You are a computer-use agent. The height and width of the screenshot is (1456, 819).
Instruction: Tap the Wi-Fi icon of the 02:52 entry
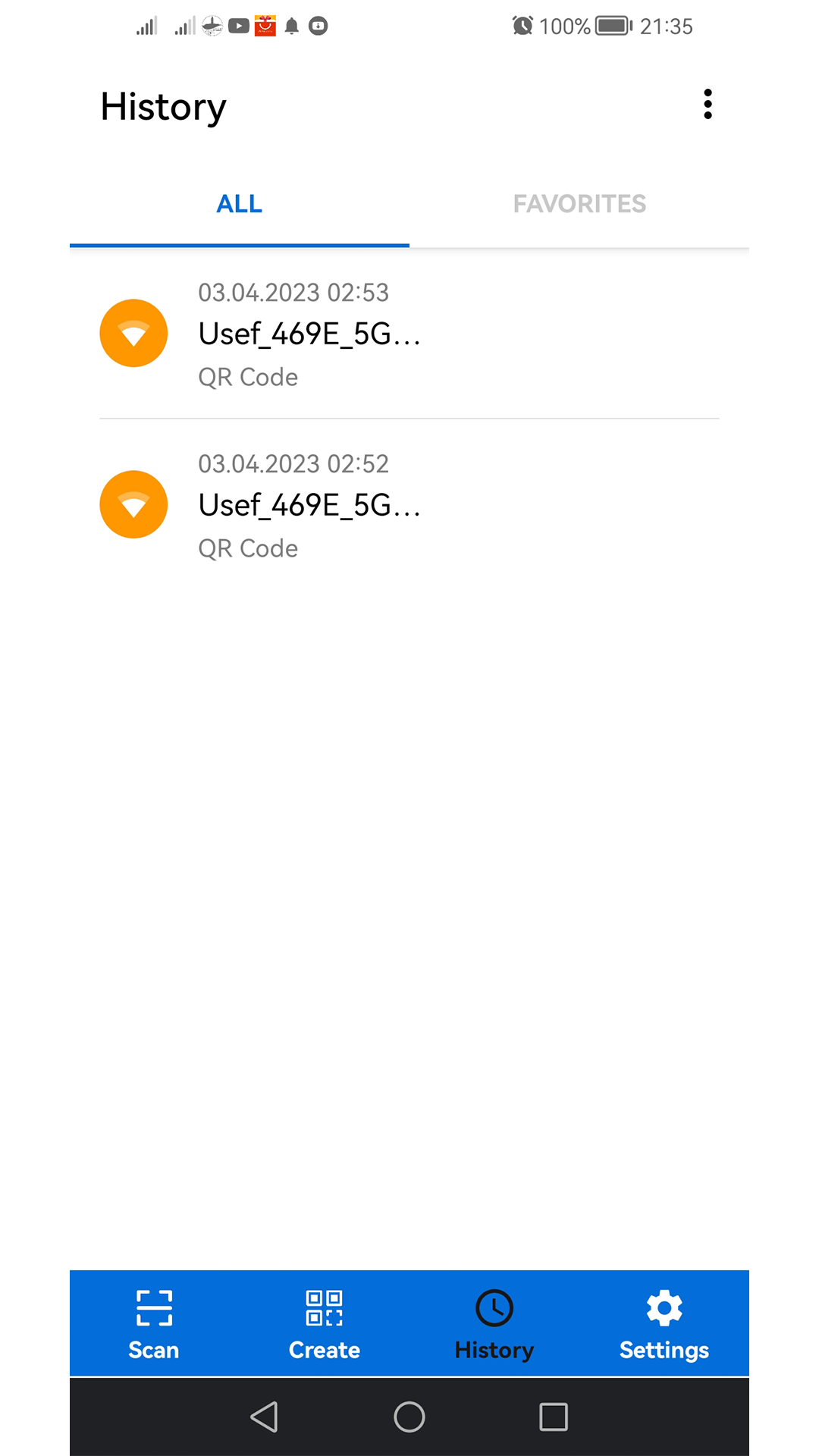(x=133, y=504)
